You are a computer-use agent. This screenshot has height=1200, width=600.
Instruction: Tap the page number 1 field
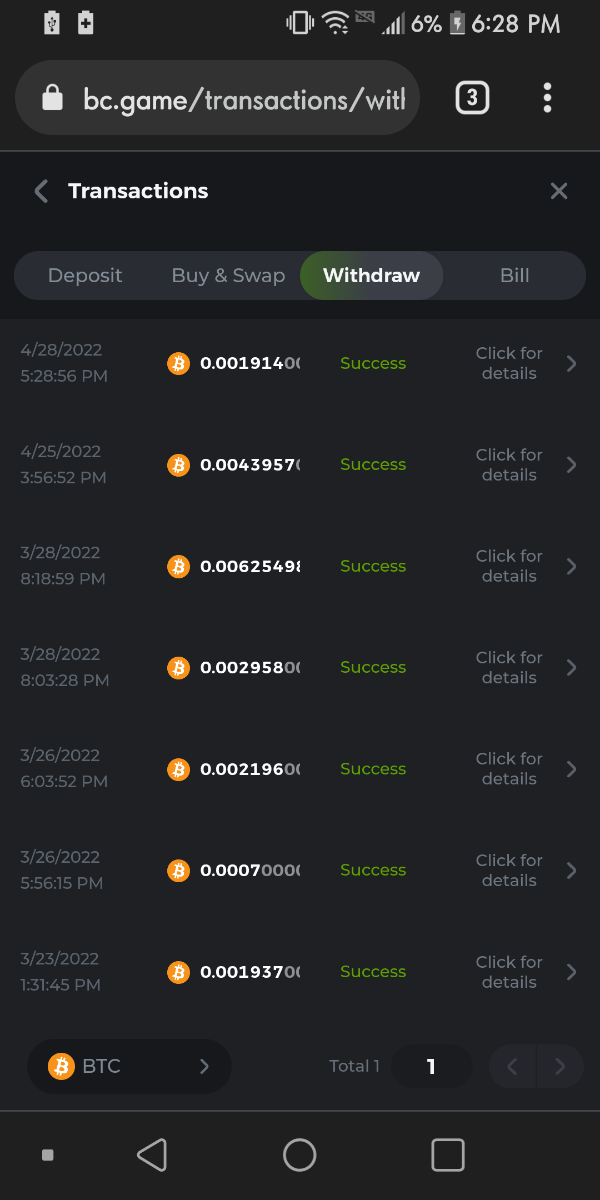click(x=431, y=1066)
